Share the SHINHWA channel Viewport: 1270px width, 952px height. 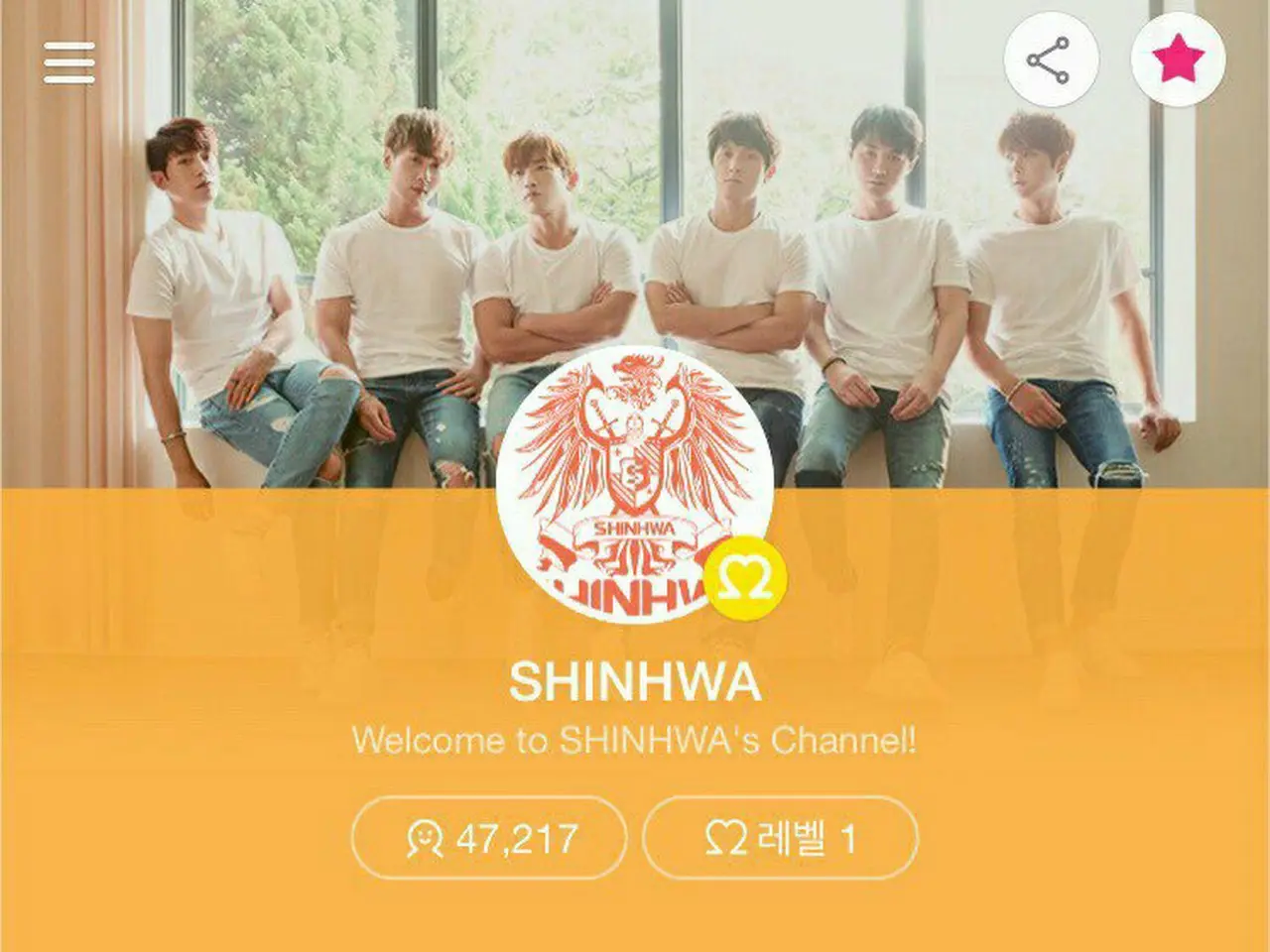[1051, 60]
